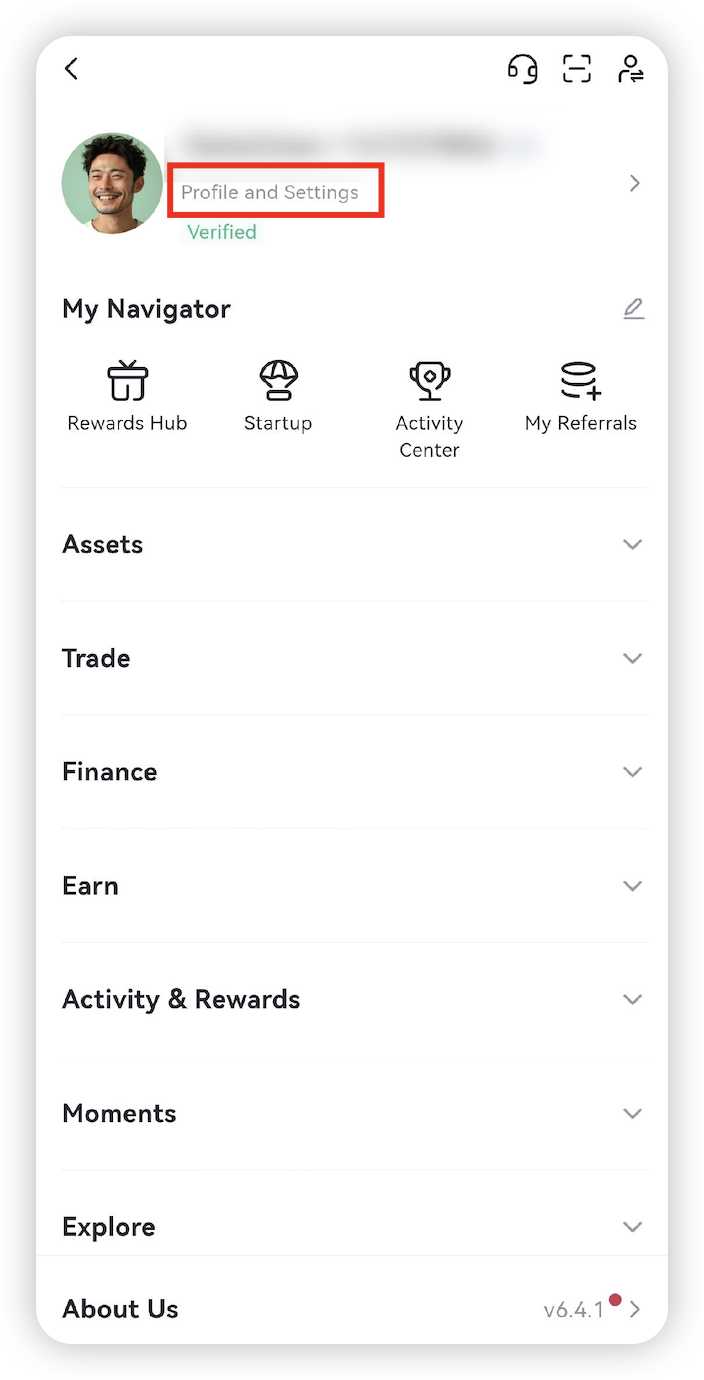
Task: Expand the Explore section
Action: (x=632, y=1227)
